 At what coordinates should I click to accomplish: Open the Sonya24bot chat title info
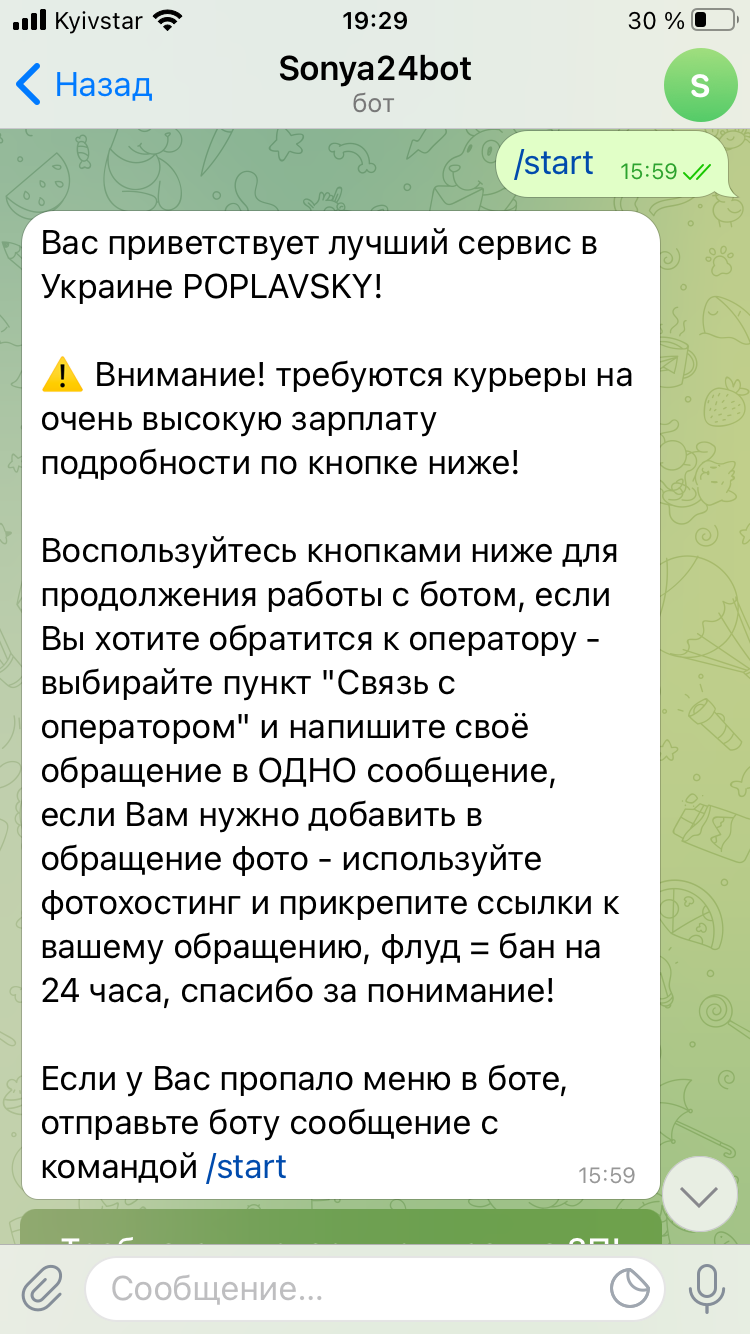pos(374,83)
